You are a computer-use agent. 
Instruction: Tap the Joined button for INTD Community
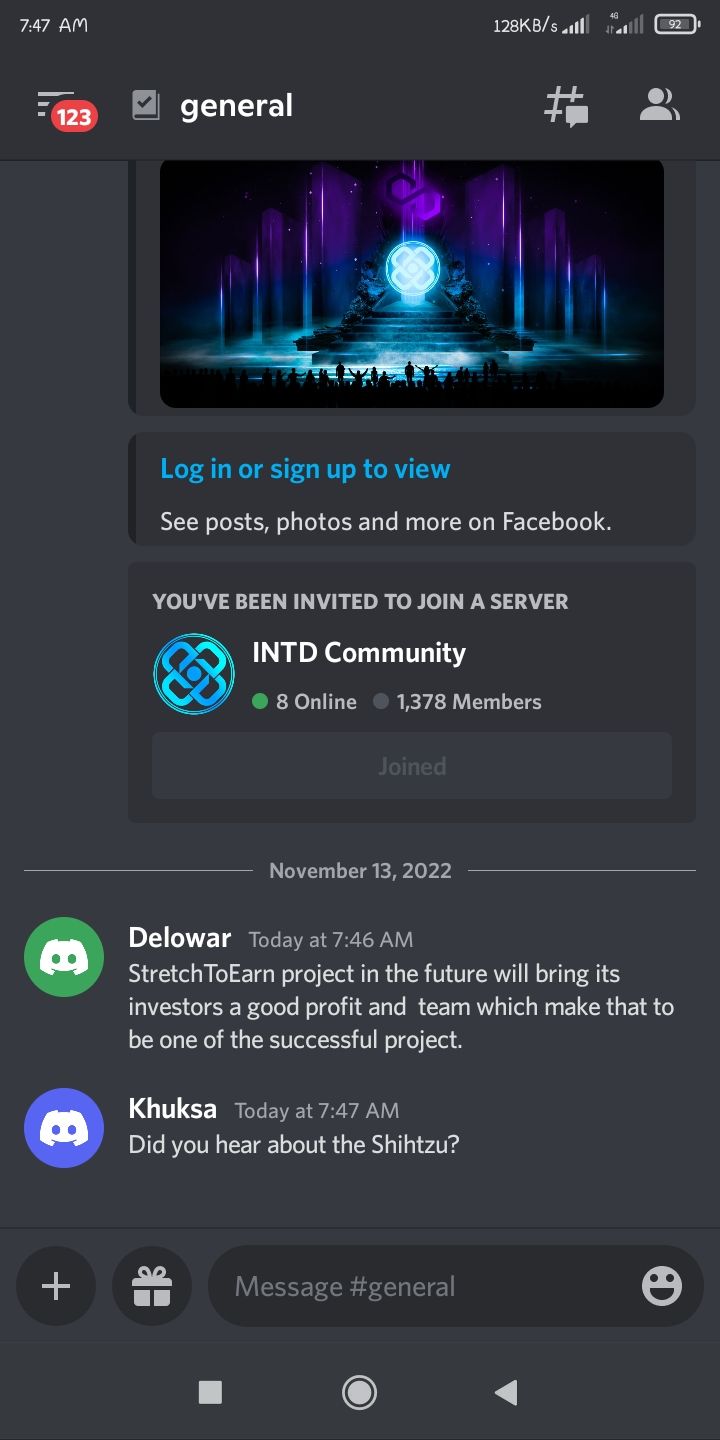pyautogui.click(x=411, y=766)
